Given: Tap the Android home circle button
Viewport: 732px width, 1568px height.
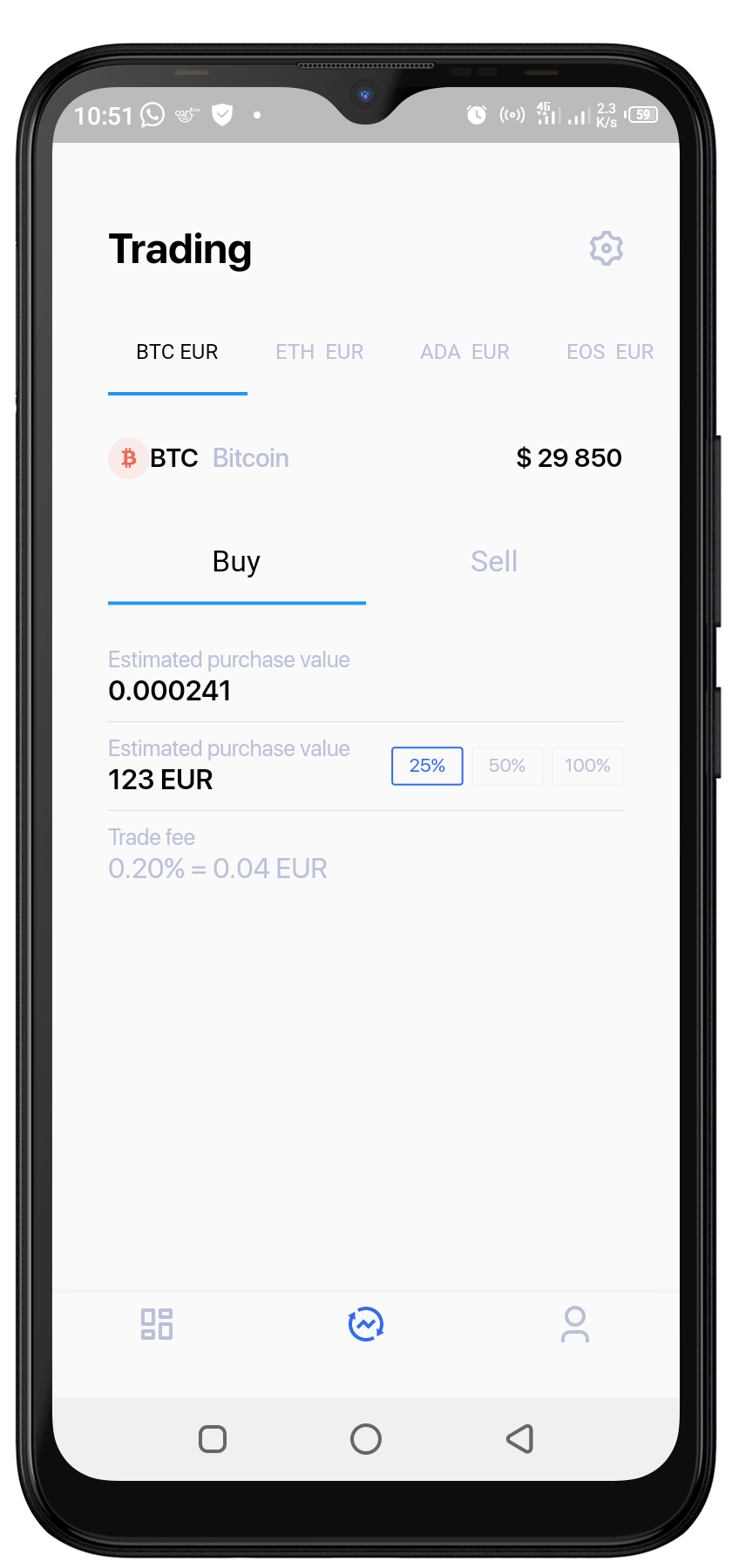Looking at the screenshot, I should click(x=365, y=1439).
